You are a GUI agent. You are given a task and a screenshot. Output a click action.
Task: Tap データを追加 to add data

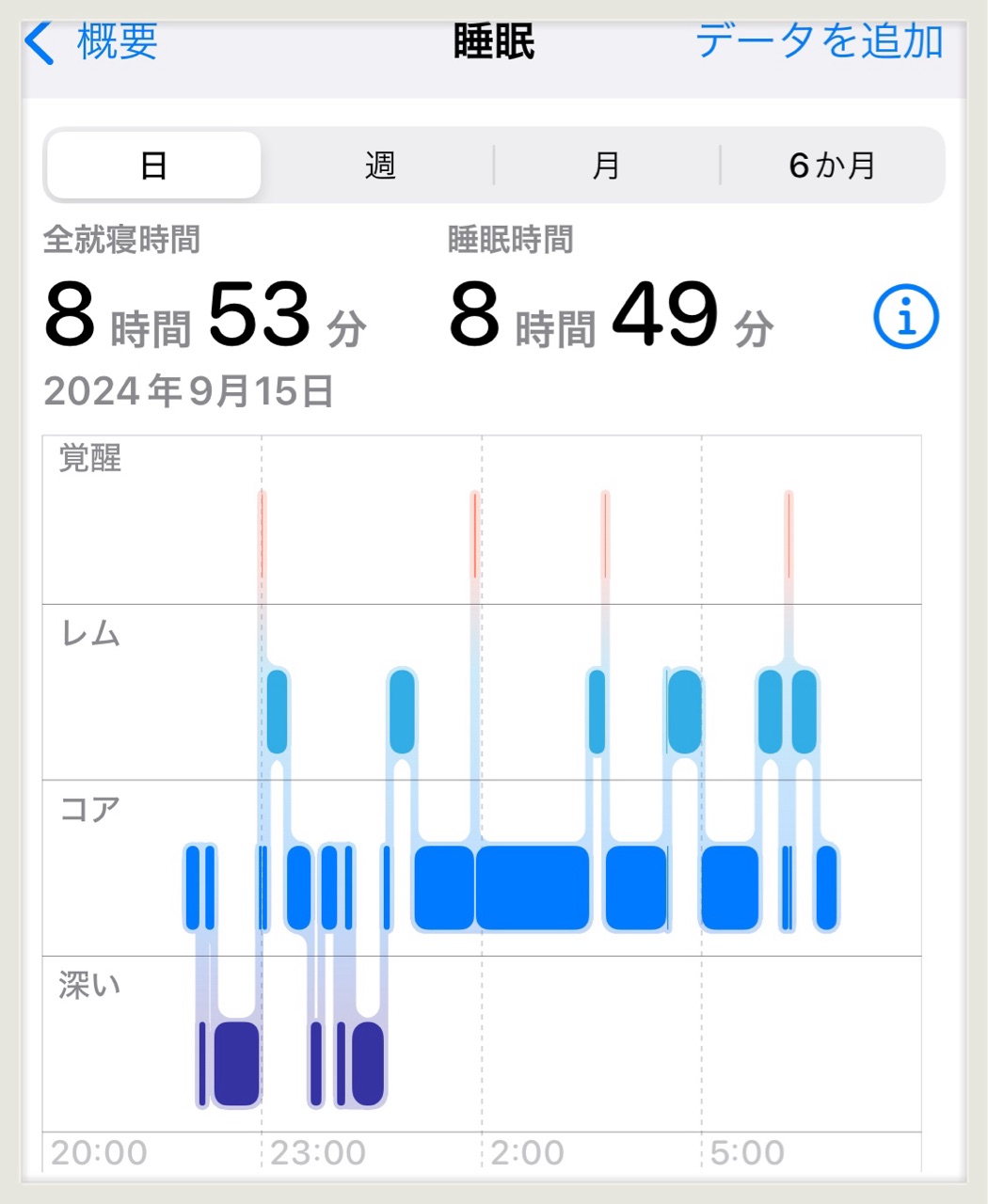[819, 42]
